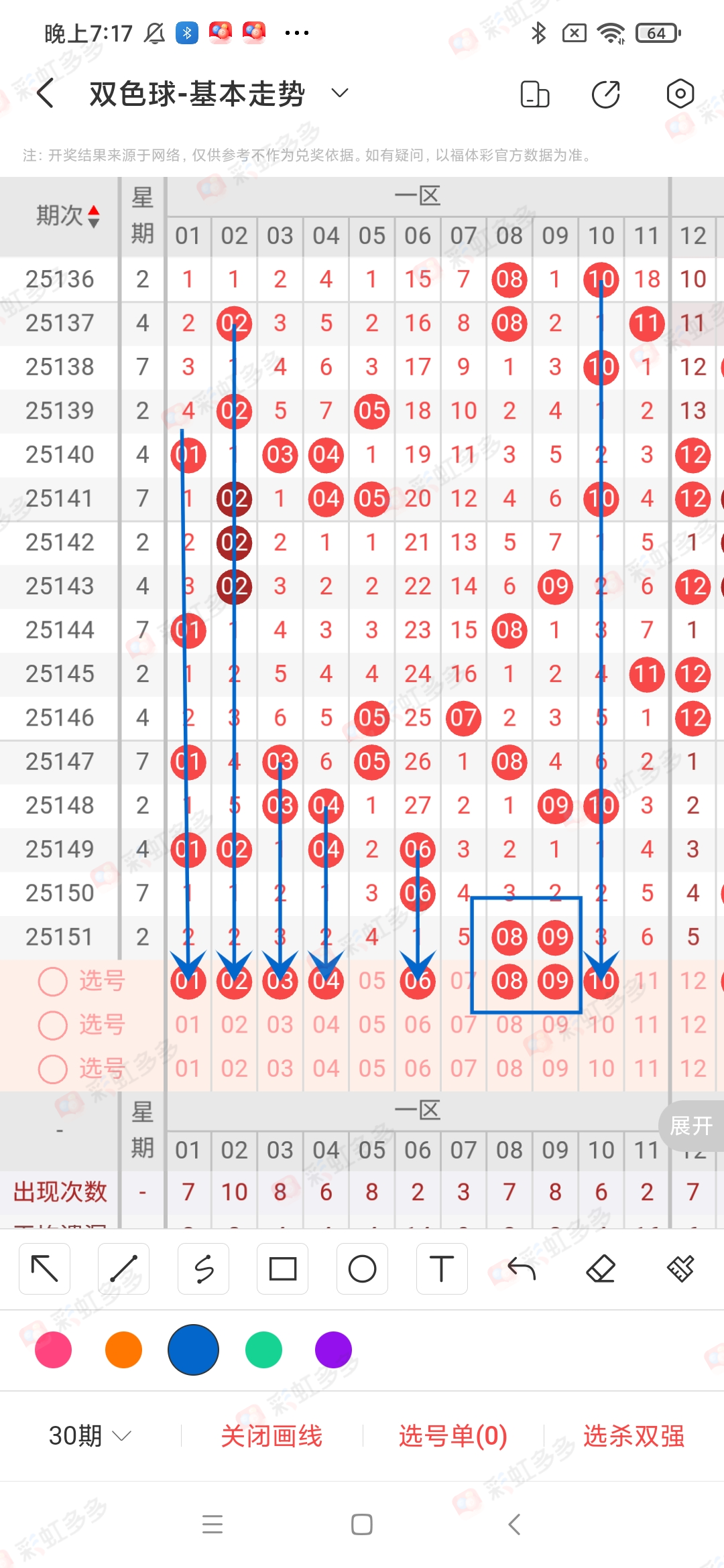Image resolution: width=724 pixels, height=1568 pixels.
Task: Tap 展开 to expand statistics
Action: coord(691,1126)
